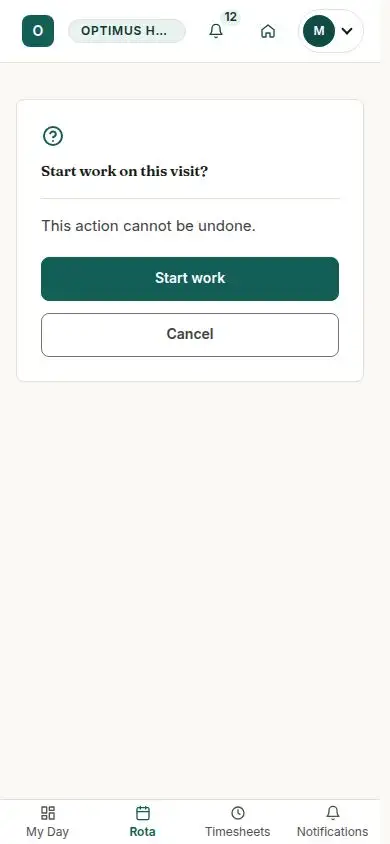Image resolution: width=390 pixels, height=844 pixels.
Task: Tap the OPTIMUS H... organization chip
Action: click(127, 31)
